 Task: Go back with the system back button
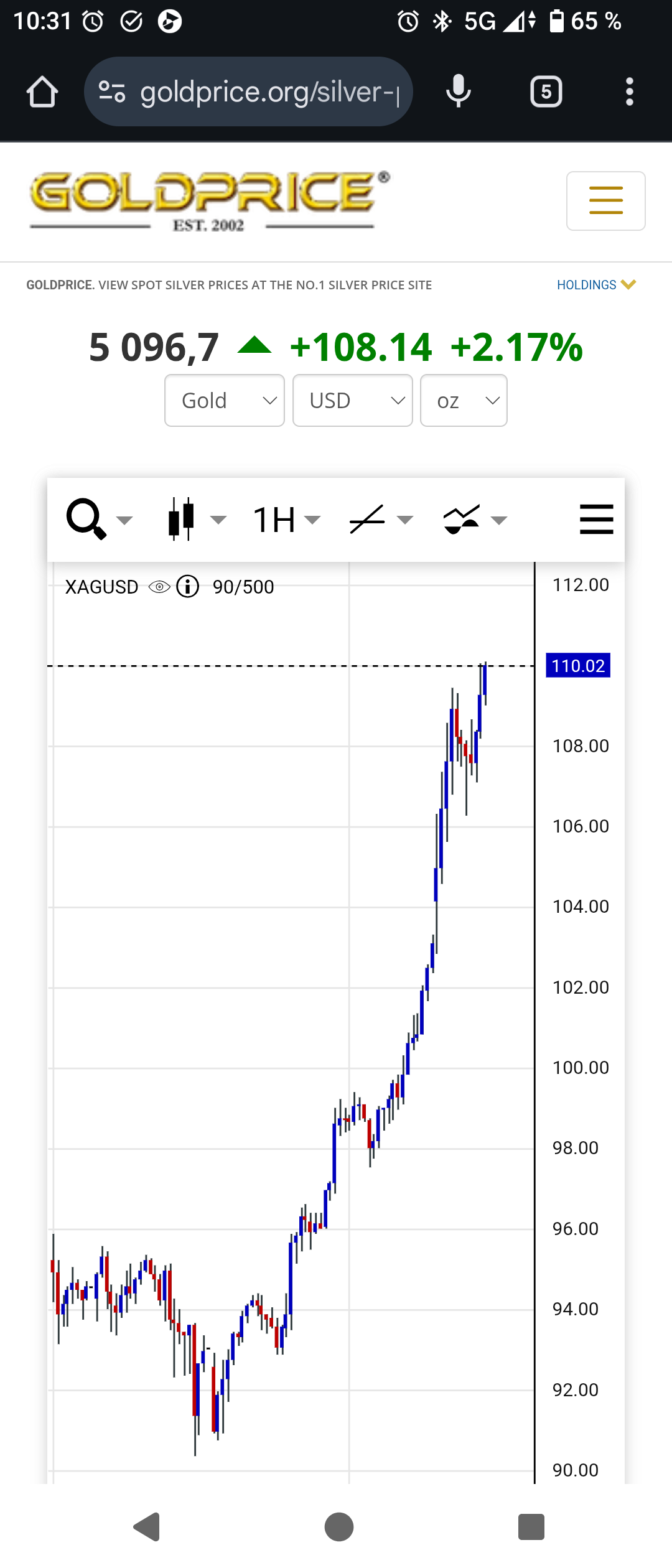(x=147, y=1527)
